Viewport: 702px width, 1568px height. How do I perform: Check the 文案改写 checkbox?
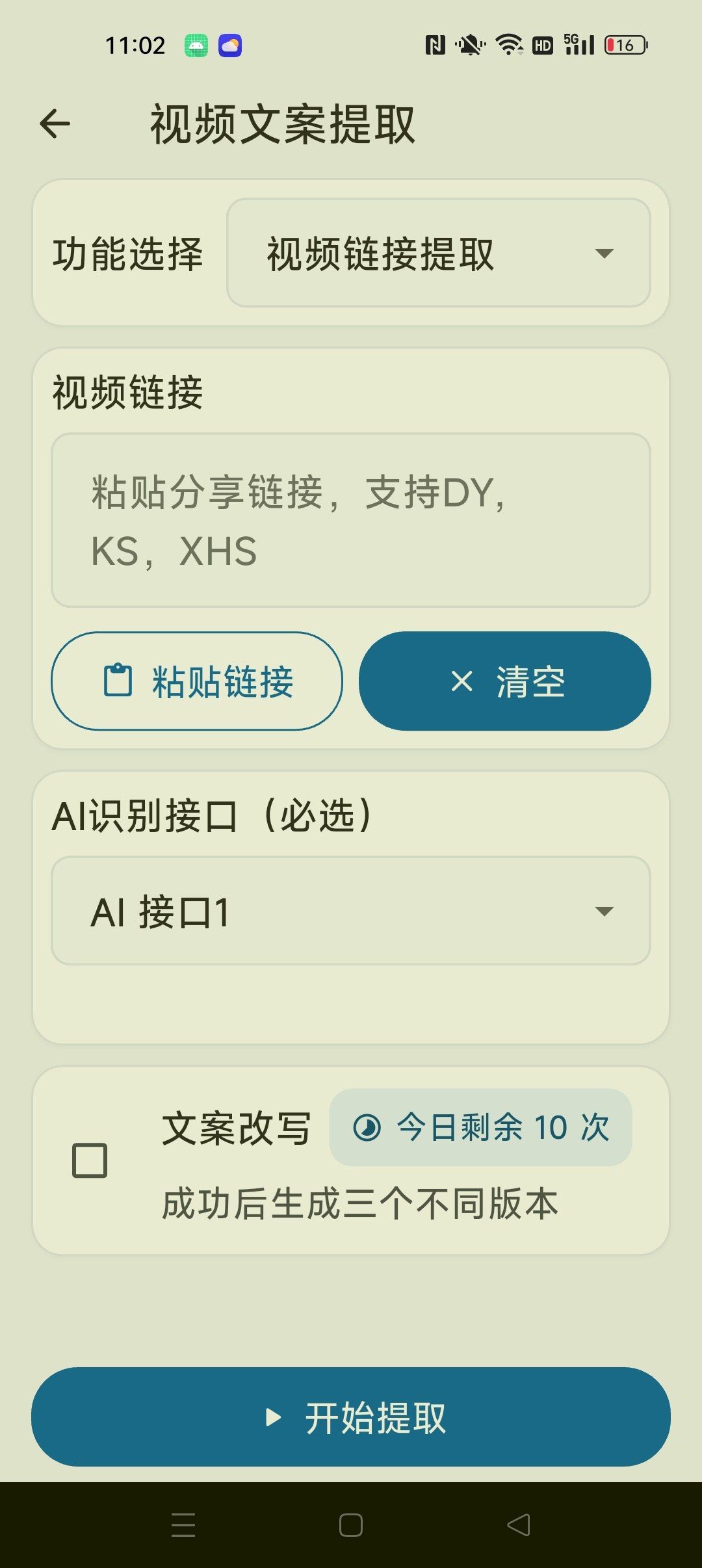tap(90, 1160)
